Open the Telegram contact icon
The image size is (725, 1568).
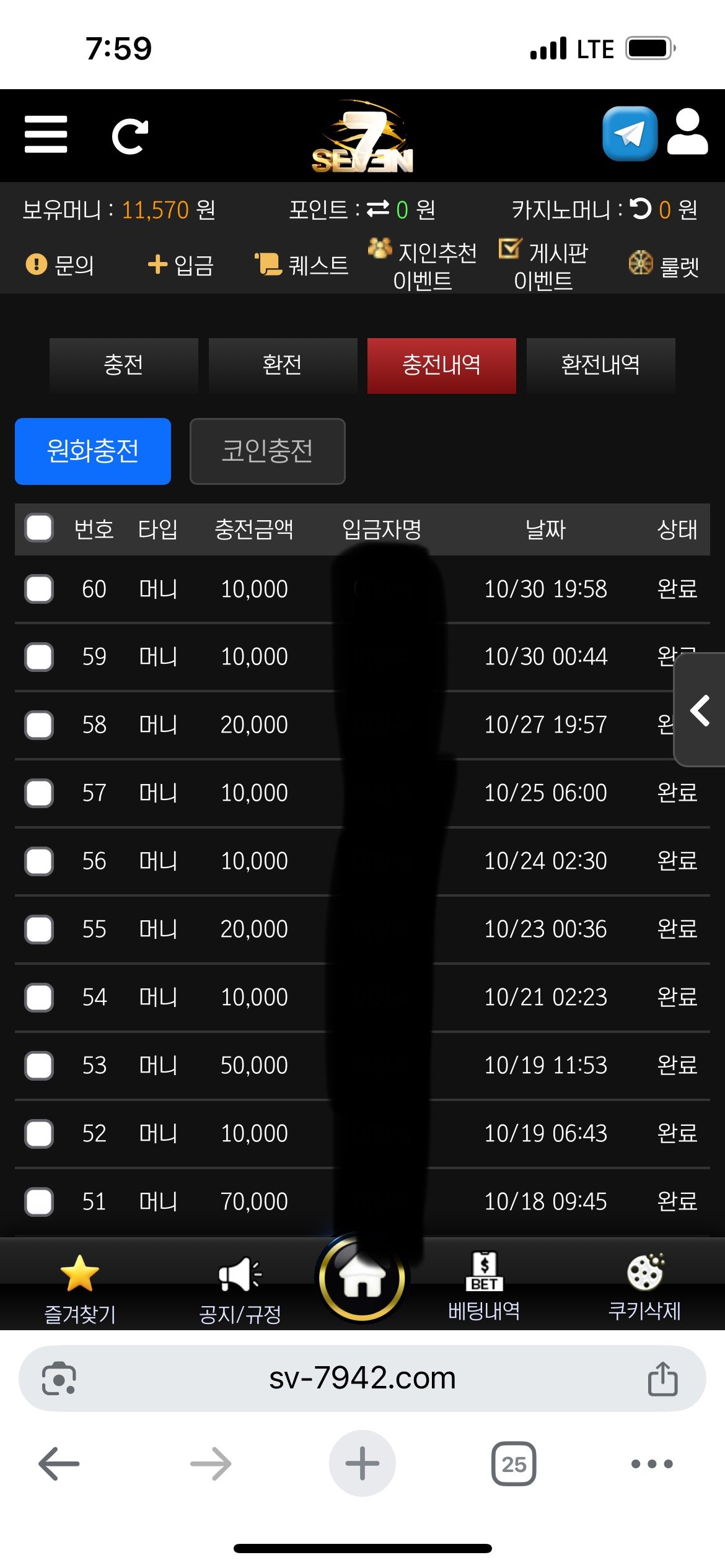tap(630, 134)
